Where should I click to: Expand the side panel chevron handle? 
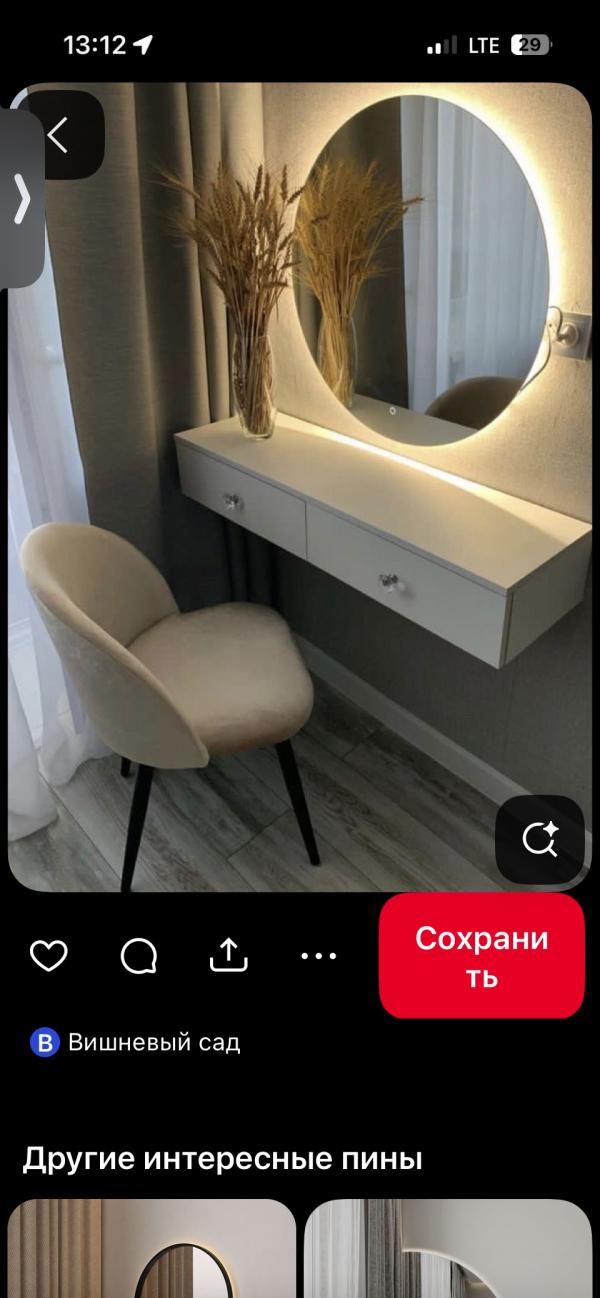coord(21,199)
